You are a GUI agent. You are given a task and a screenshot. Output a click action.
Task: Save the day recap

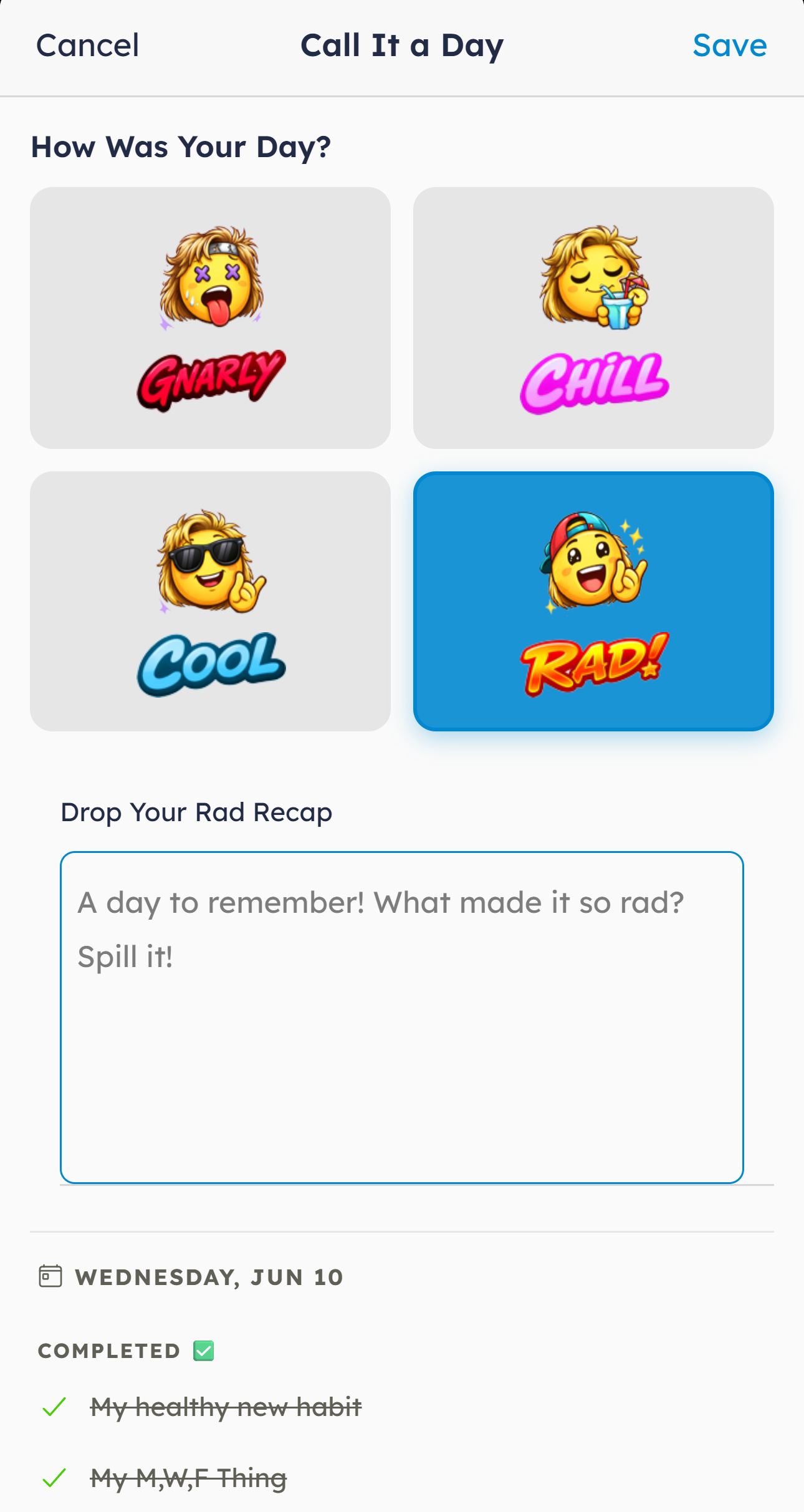coord(729,46)
